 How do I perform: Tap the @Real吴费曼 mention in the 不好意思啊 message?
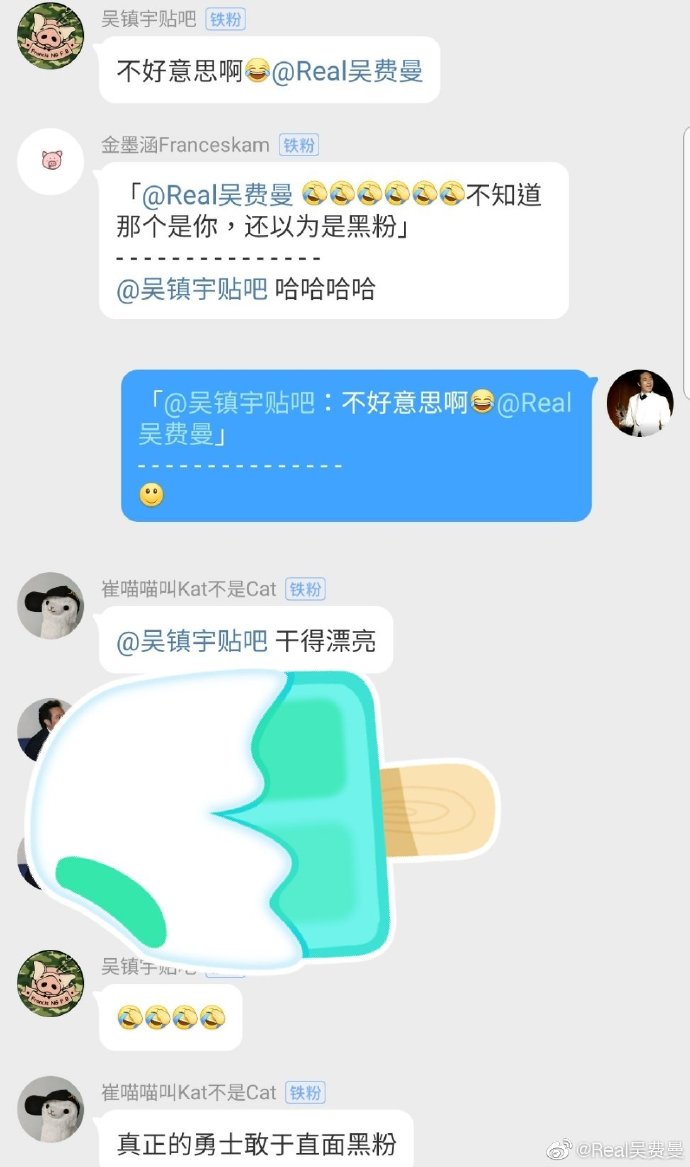pyautogui.click(x=347, y=72)
